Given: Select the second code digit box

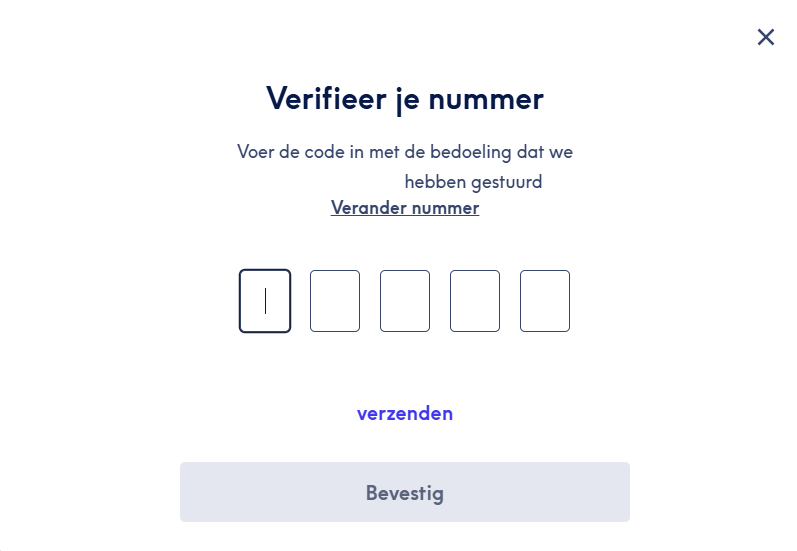Looking at the screenshot, I should click(335, 301).
